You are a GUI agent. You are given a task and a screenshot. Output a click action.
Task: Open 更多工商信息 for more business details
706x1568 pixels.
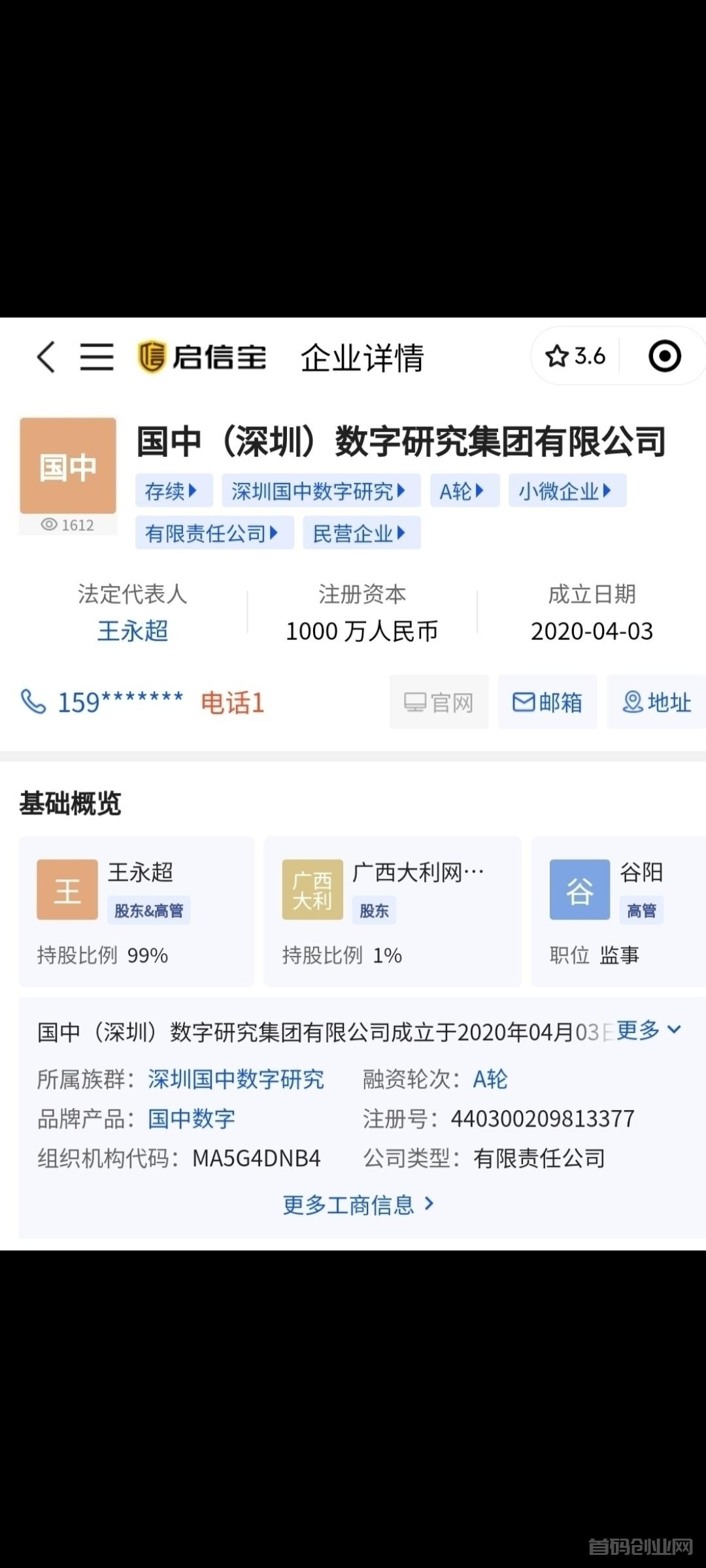358,1204
